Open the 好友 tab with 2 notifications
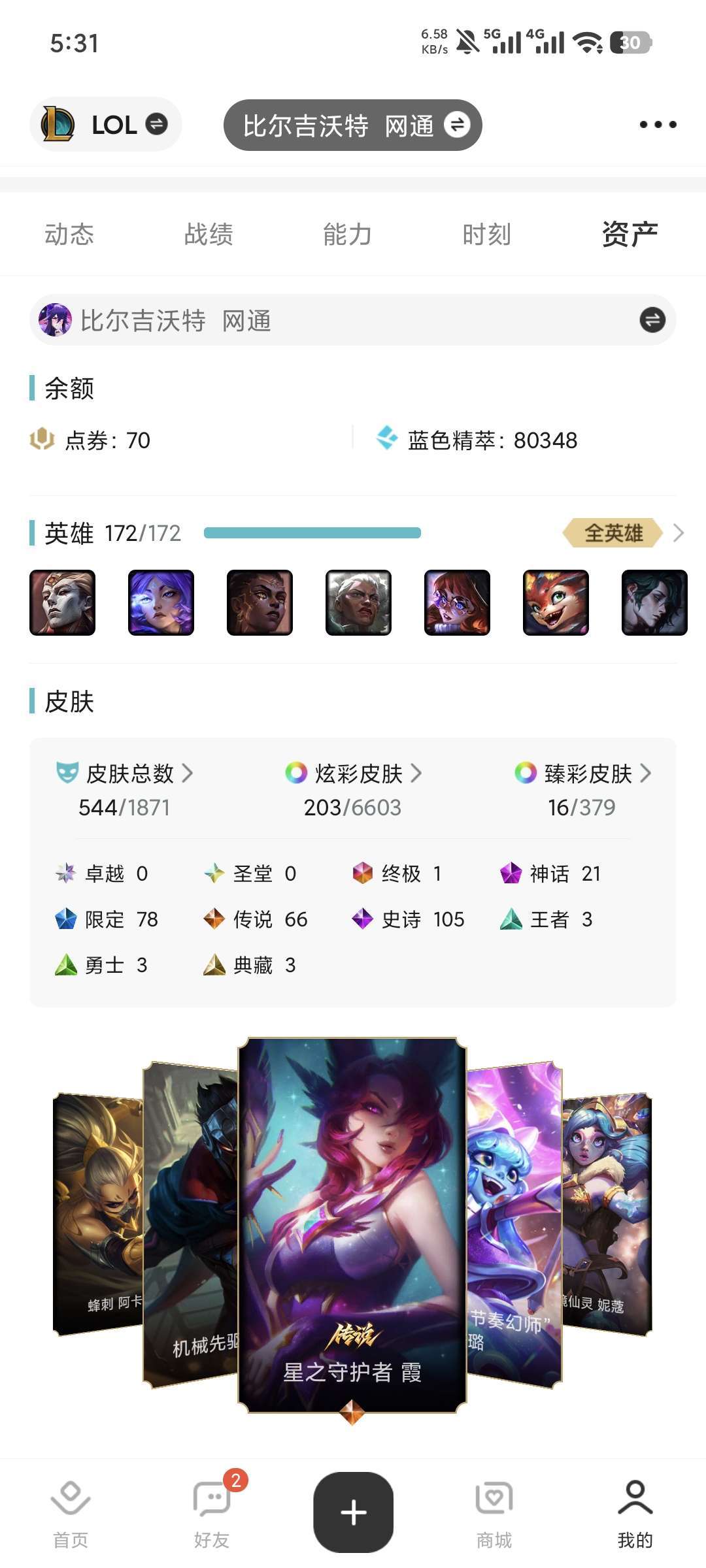The height and width of the screenshot is (1568, 706). 211,1512
